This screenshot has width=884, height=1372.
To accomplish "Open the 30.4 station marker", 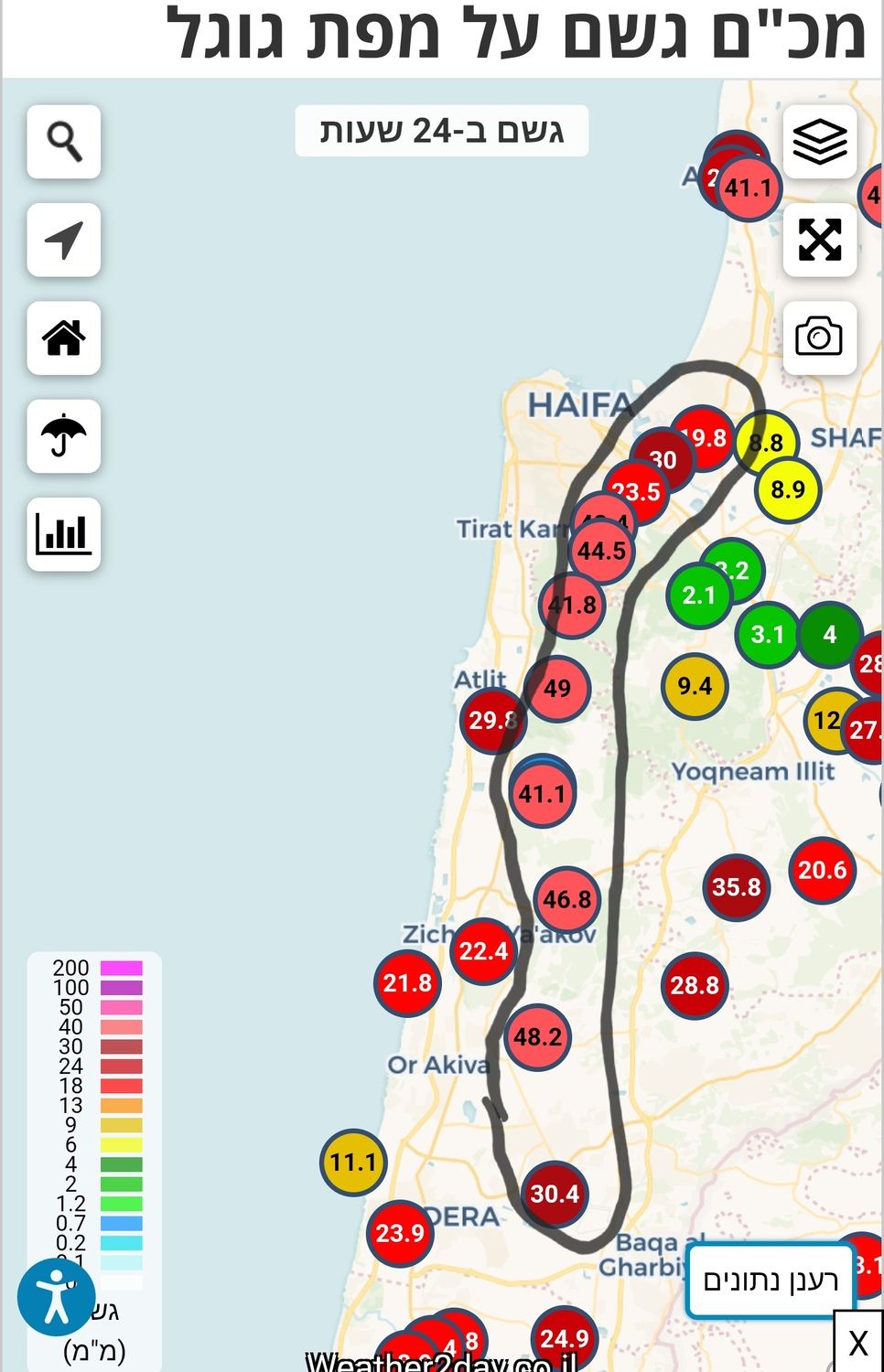I will 555,1194.
